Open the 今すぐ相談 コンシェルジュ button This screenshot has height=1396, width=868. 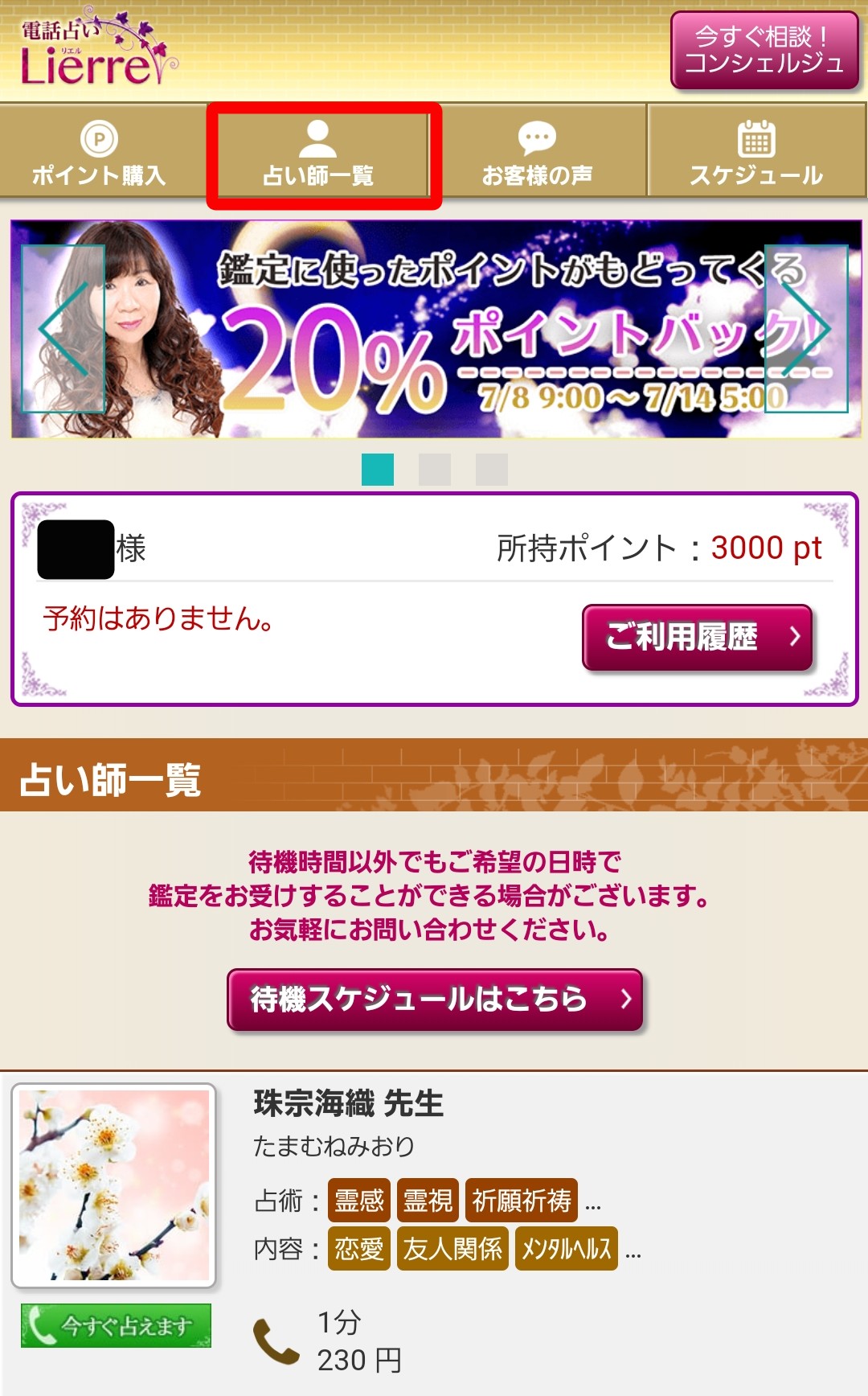[764, 50]
